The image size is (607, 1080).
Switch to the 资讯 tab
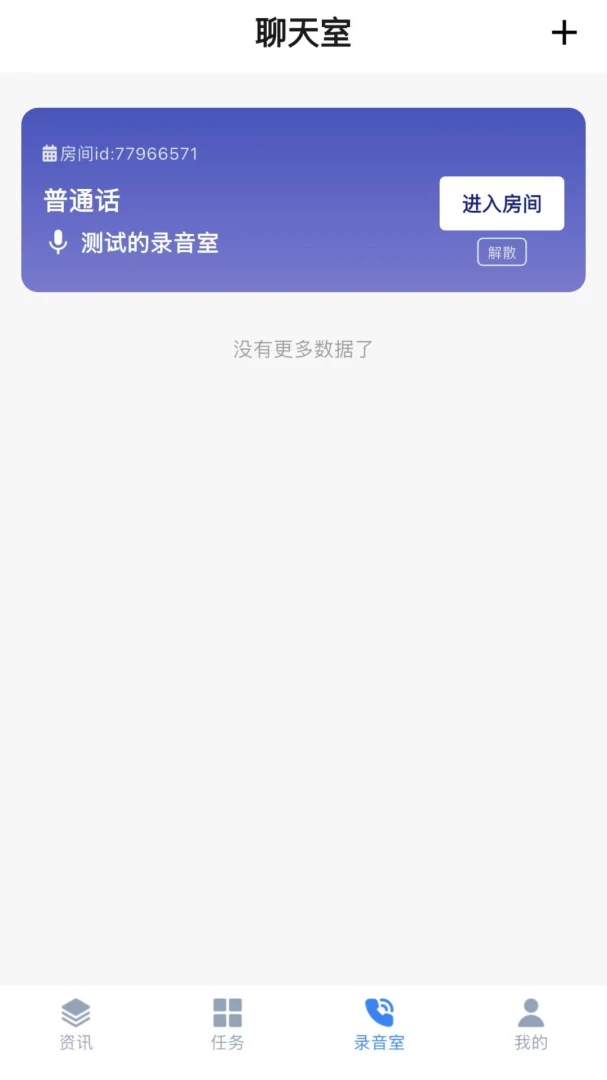76,1024
